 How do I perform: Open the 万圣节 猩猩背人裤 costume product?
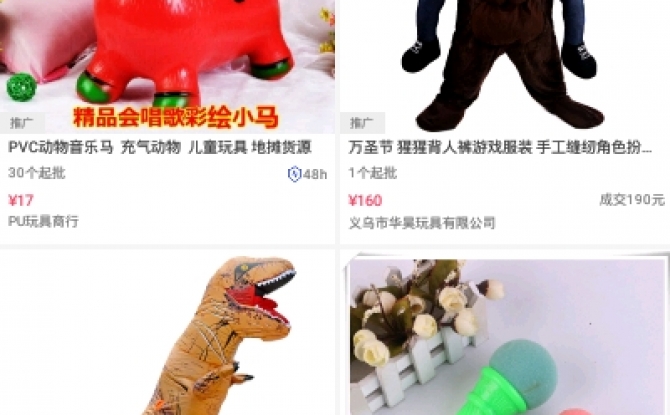coord(500,147)
